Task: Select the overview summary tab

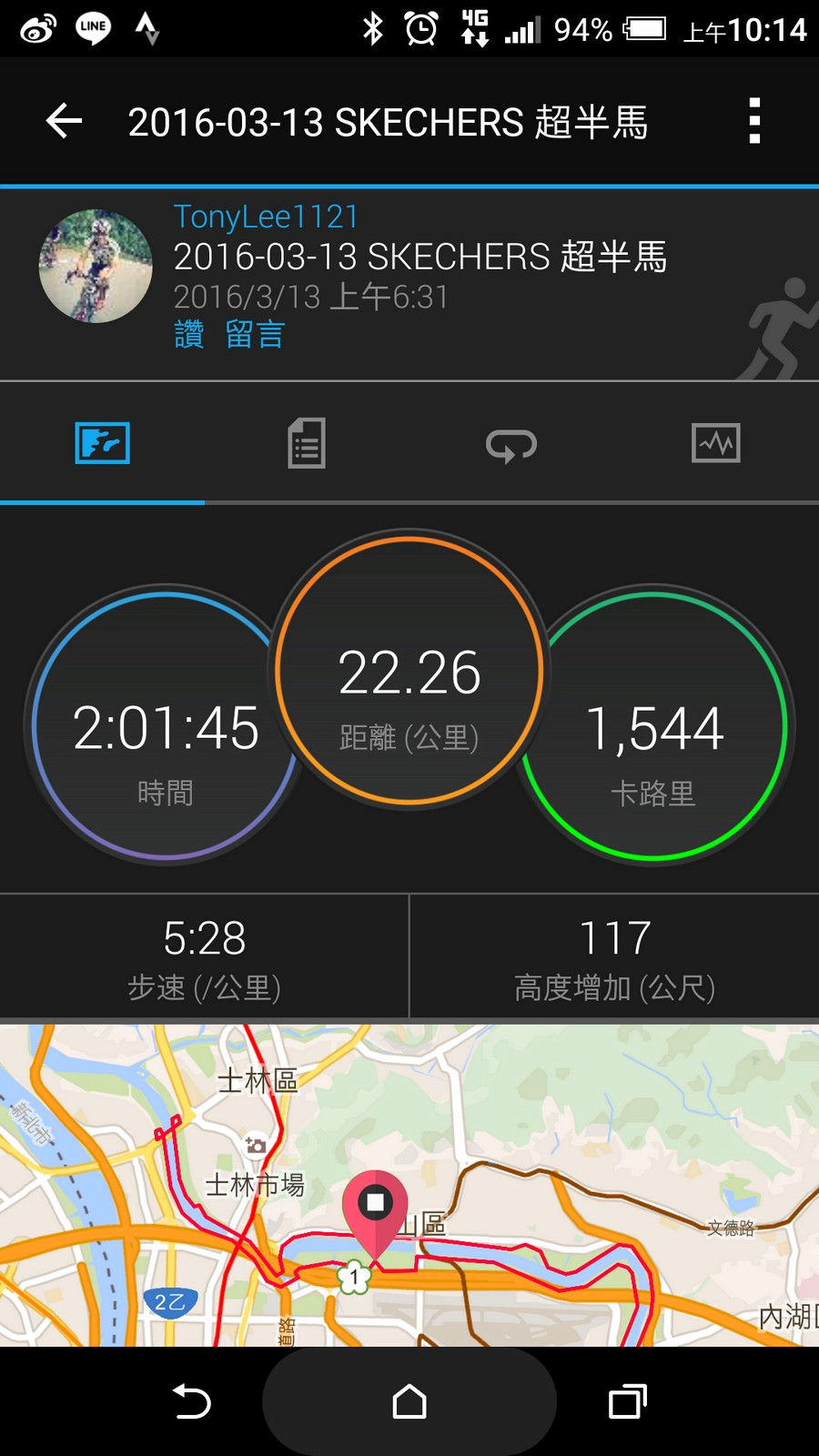Action: pyautogui.click(x=102, y=444)
